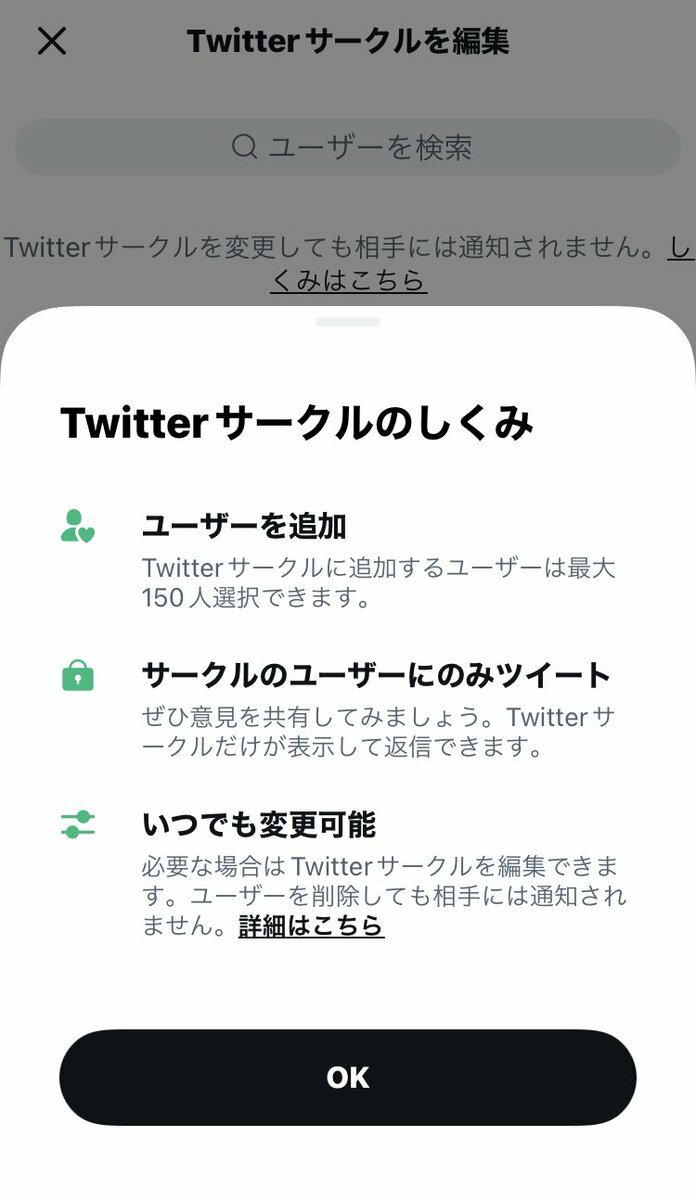Tap the ユーザーを検索 search field
Viewport: 696px width, 1200px height.
point(348,148)
